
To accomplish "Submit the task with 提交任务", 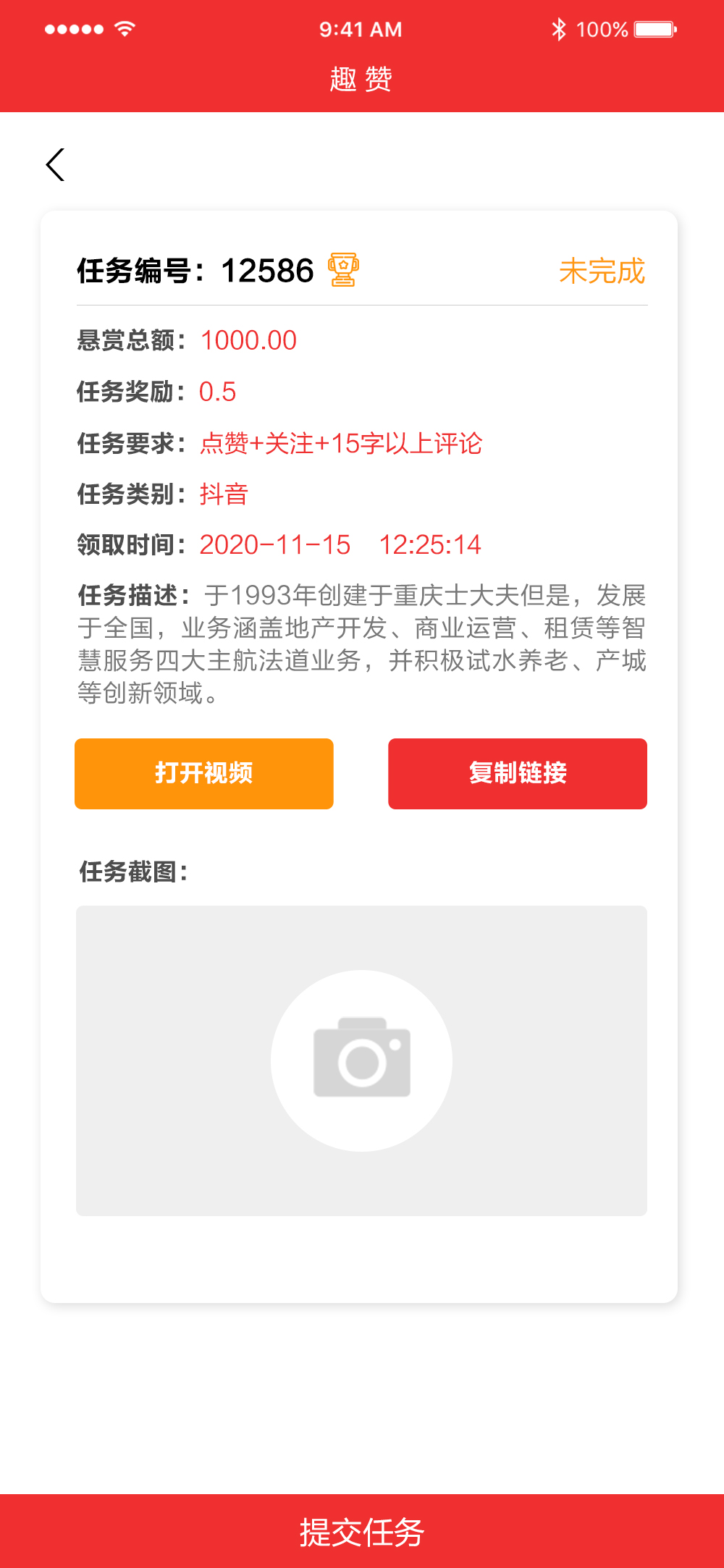I will 362,1531.
